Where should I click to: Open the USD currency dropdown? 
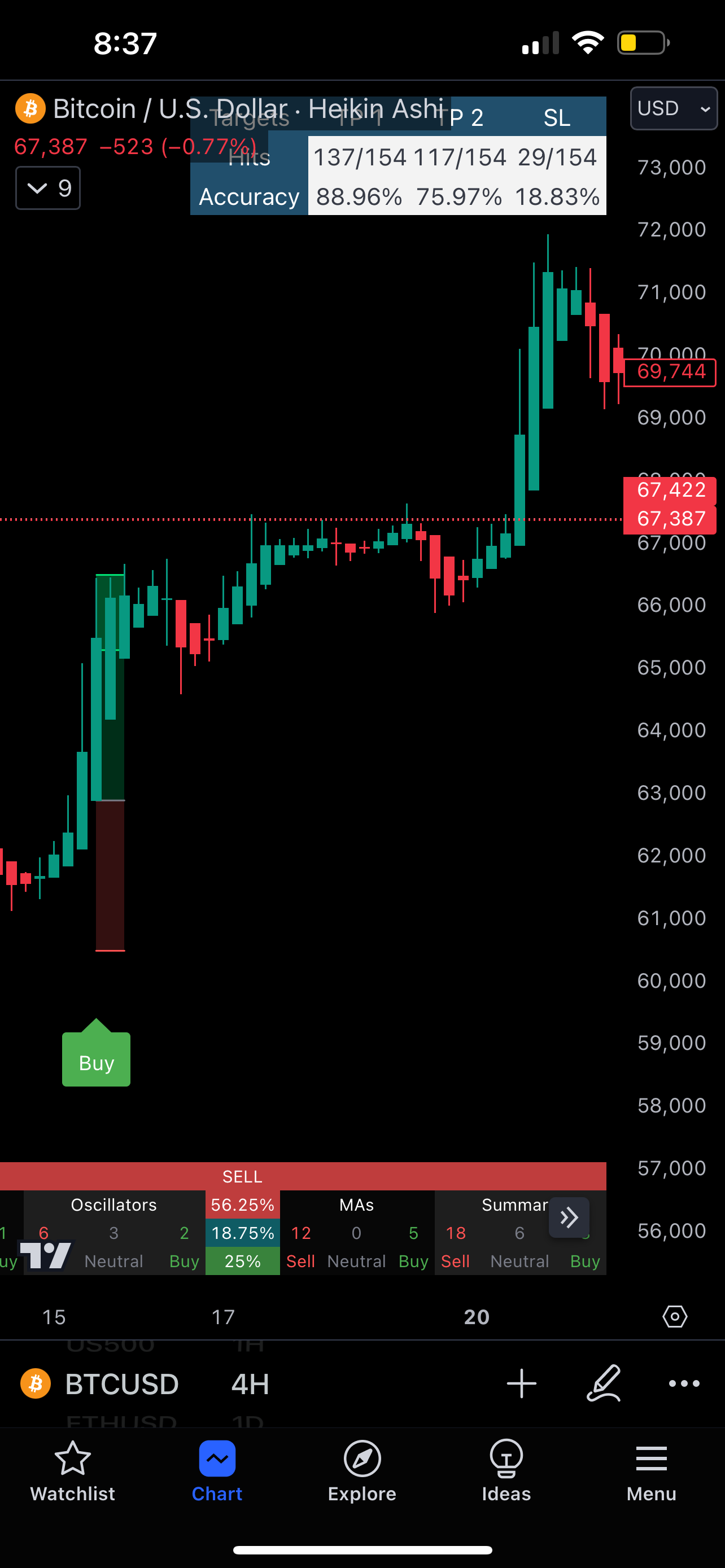pyautogui.click(x=673, y=108)
